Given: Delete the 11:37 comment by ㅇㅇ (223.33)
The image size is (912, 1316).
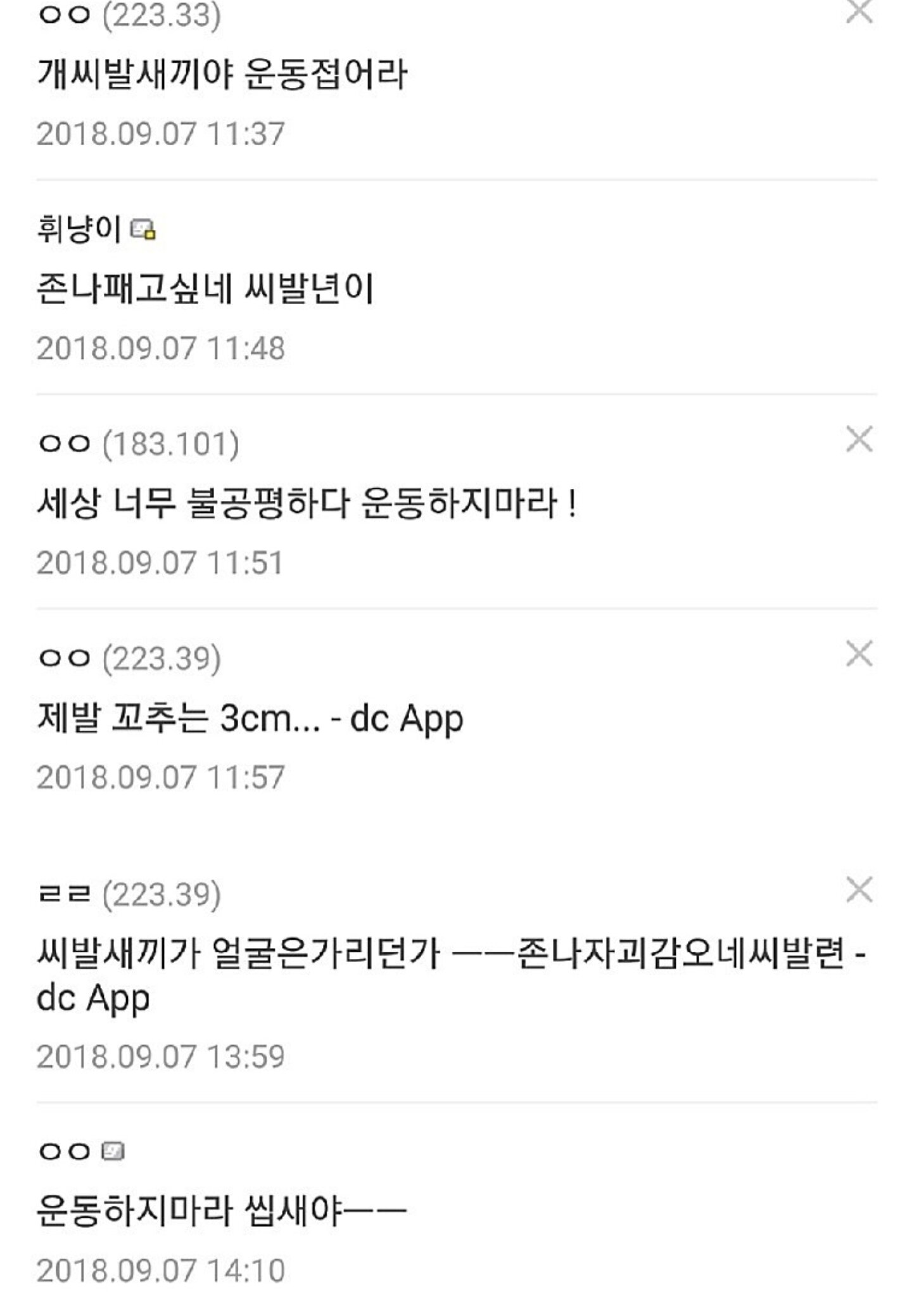Looking at the screenshot, I should [859, 11].
